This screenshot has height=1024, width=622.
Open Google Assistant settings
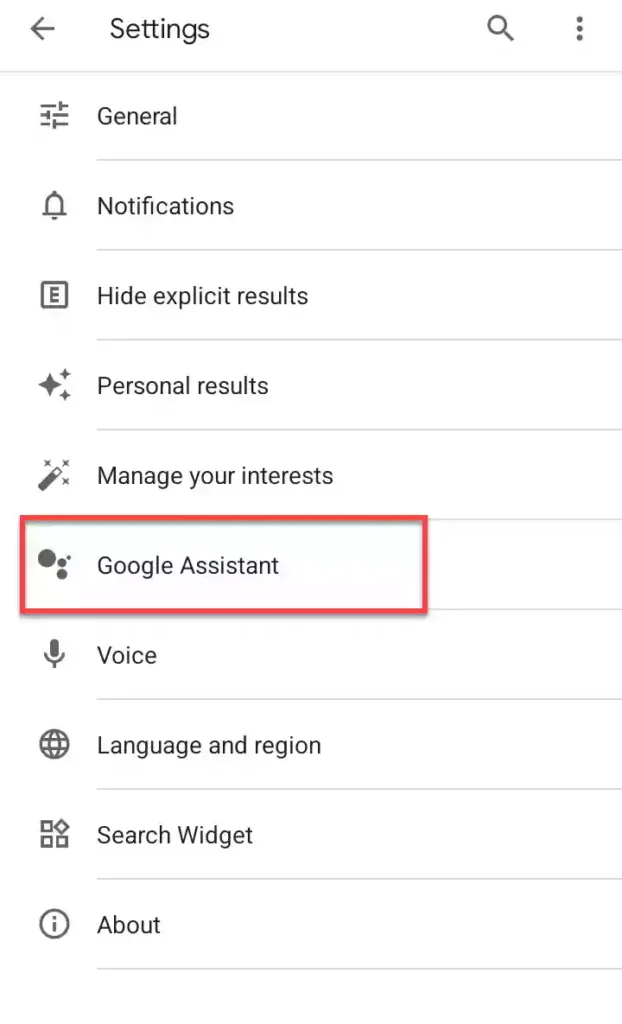(x=311, y=565)
